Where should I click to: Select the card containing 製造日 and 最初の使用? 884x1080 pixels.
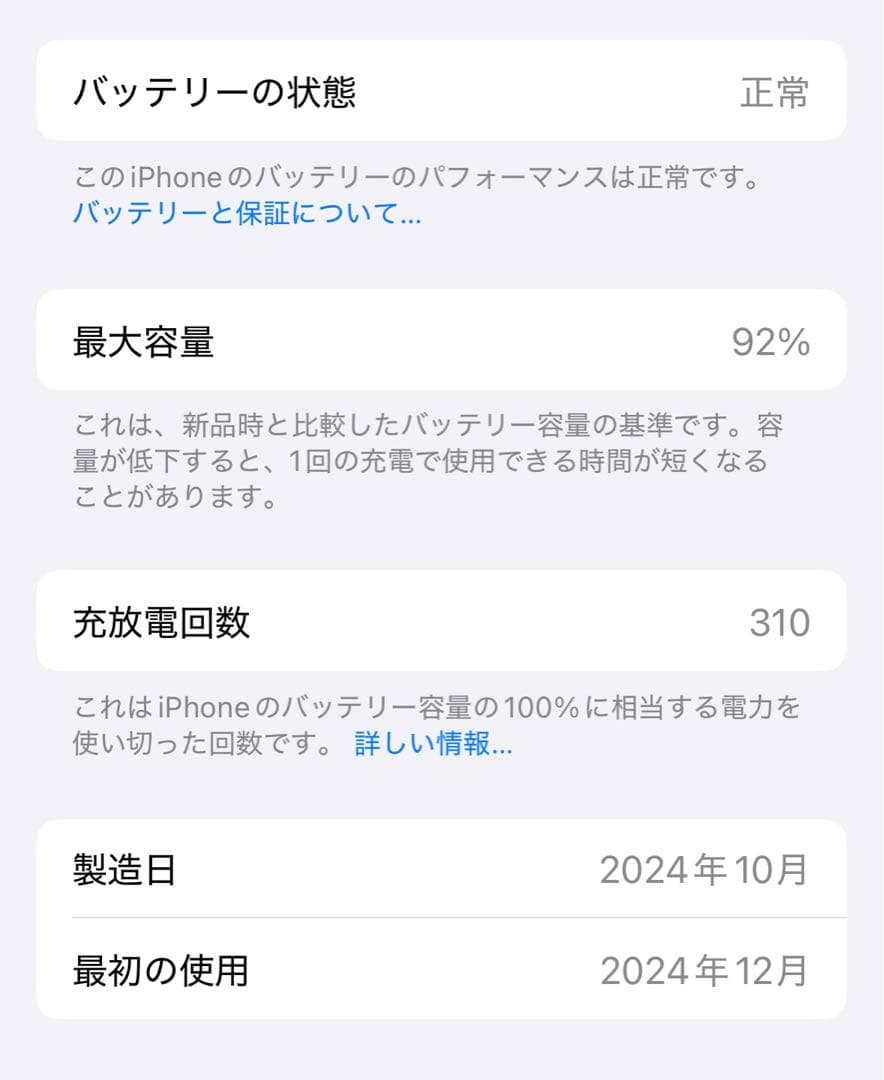tap(441, 918)
